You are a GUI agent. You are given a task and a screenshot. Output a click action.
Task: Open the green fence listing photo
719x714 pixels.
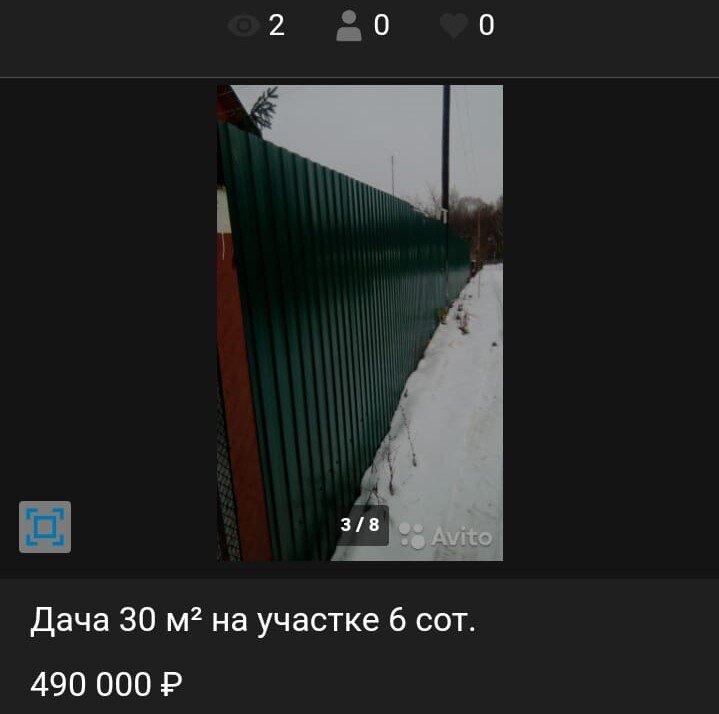(x=360, y=320)
